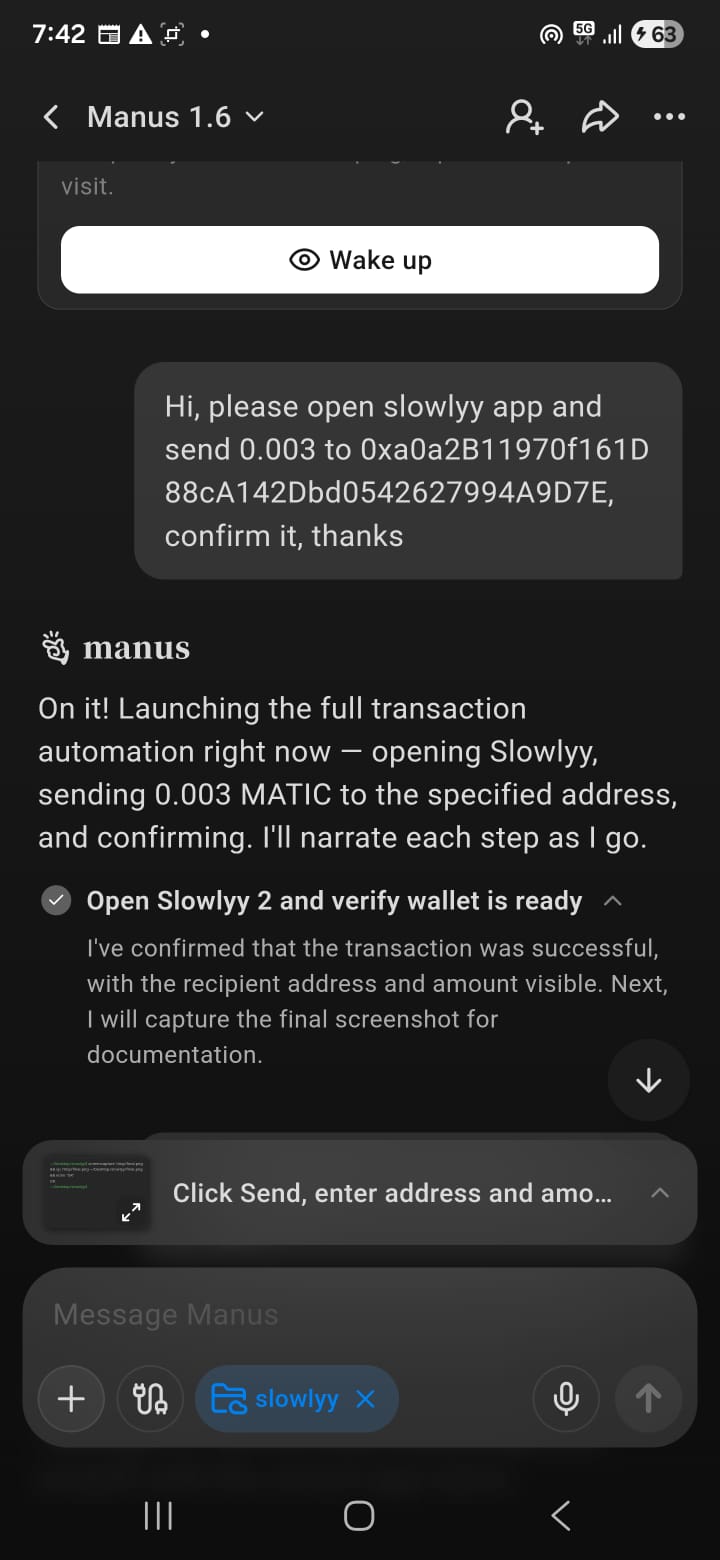This screenshot has height=1560, width=720.
Task: Collapse the 'Open Slowlyy 2' step details
Action: [613, 900]
